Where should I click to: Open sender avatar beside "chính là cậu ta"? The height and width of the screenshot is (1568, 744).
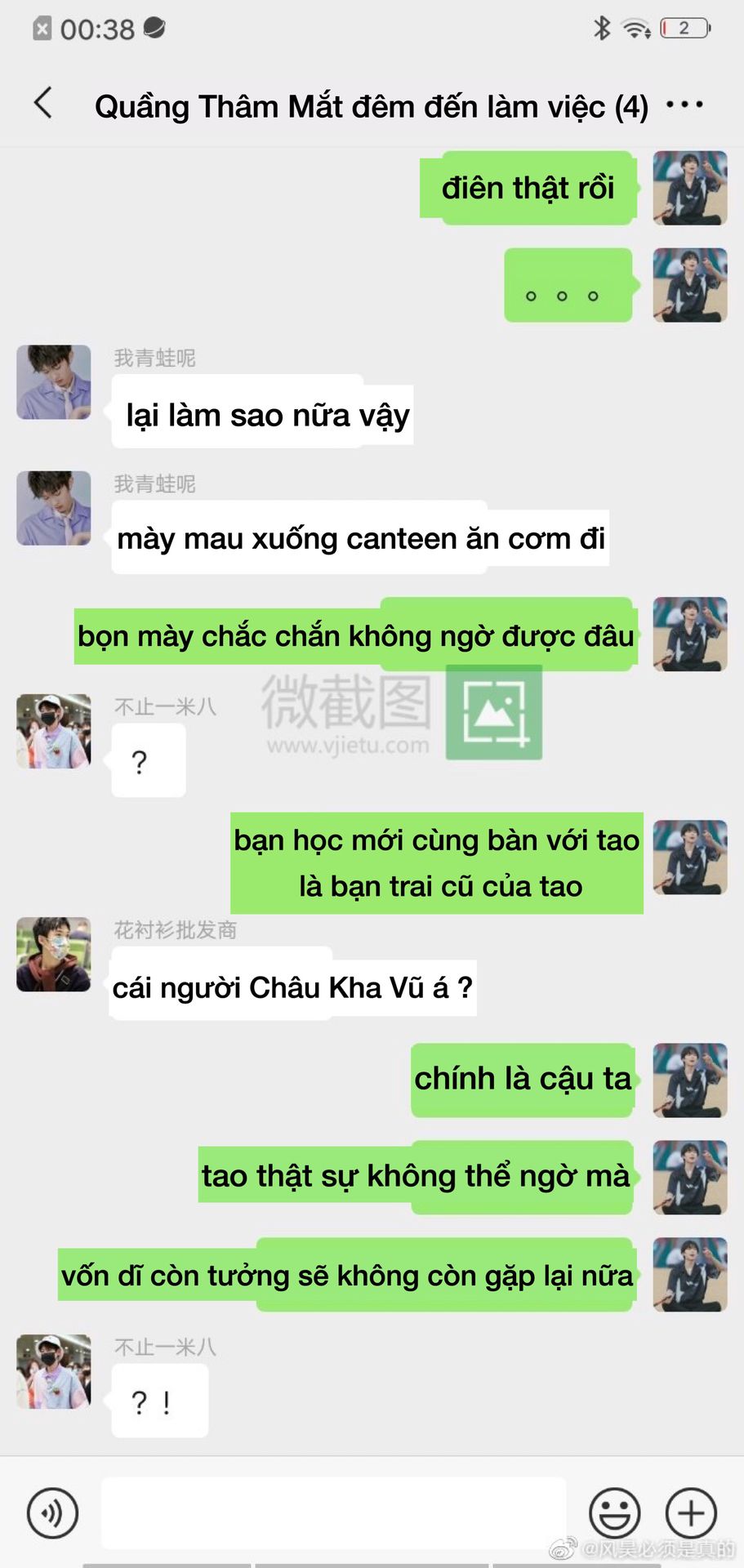tap(690, 1080)
